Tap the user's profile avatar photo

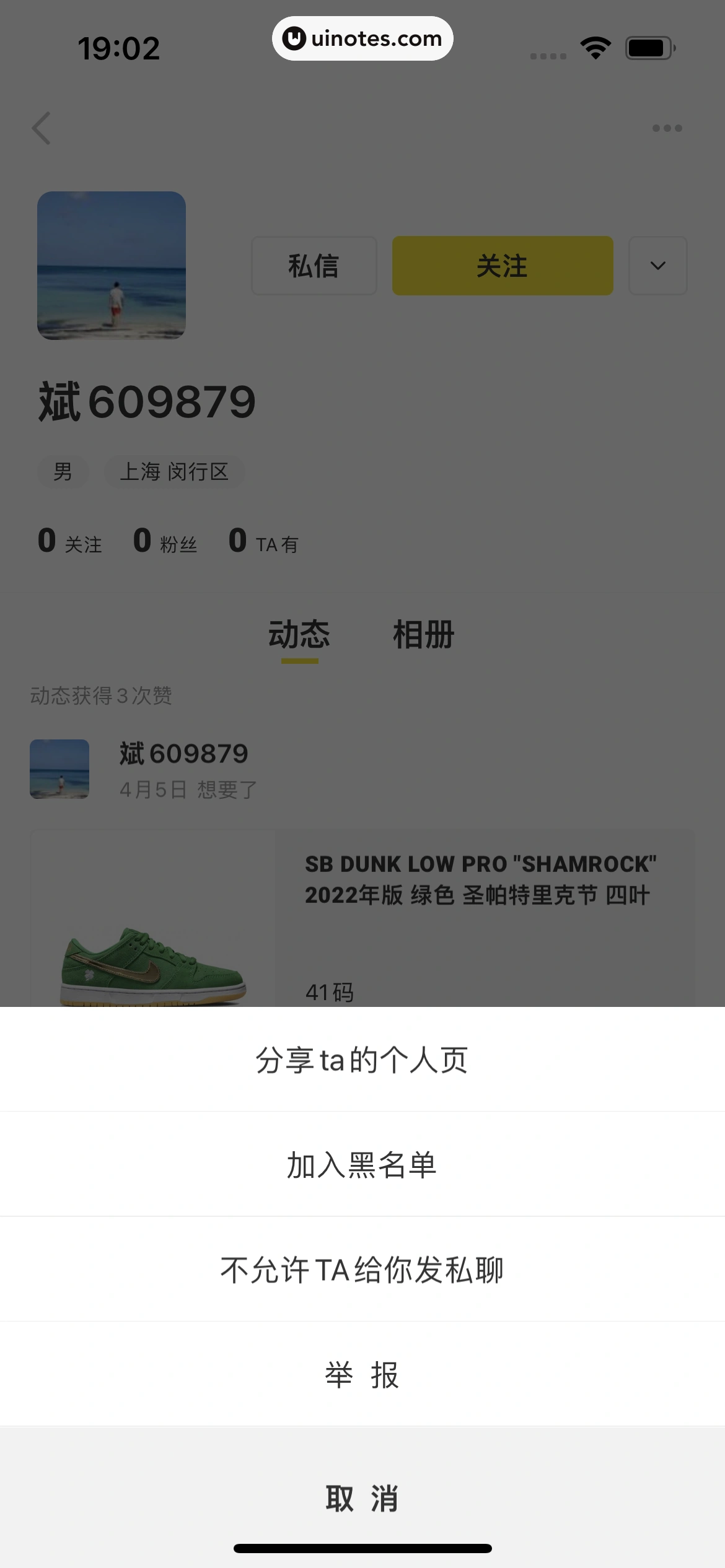click(112, 266)
